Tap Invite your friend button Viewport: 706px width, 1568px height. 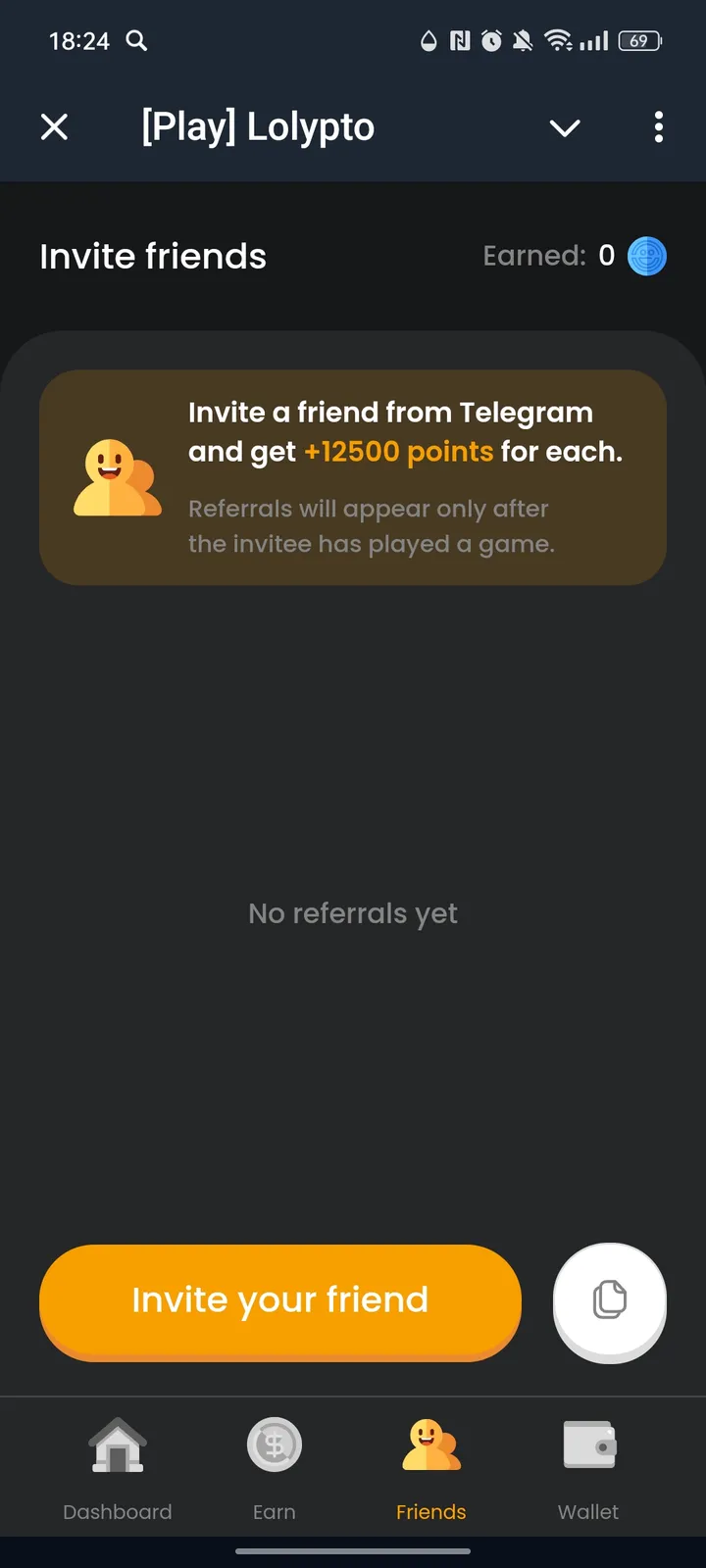point(279,1301)
